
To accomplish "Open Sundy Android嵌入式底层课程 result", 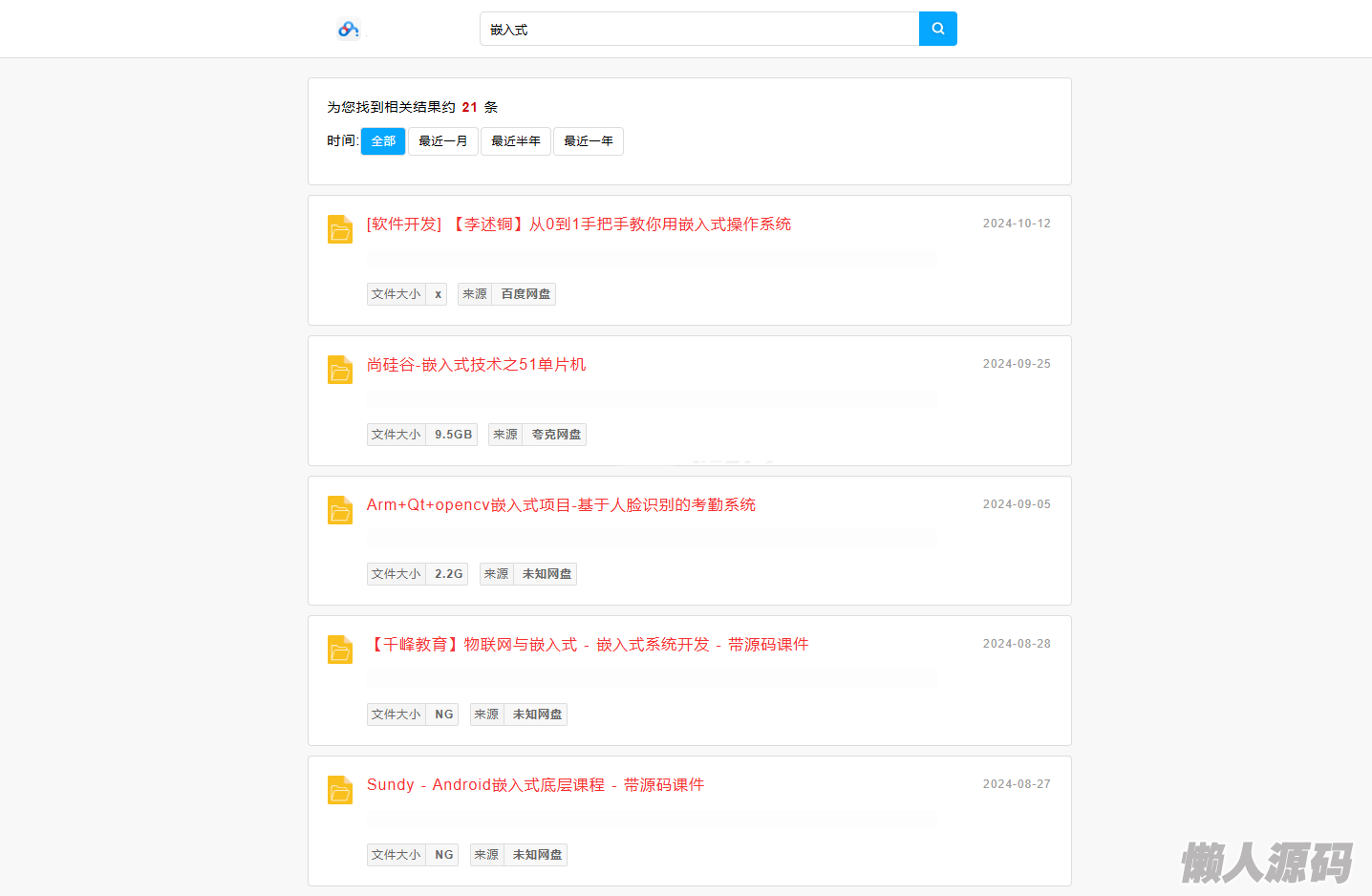I will (535, 785).
